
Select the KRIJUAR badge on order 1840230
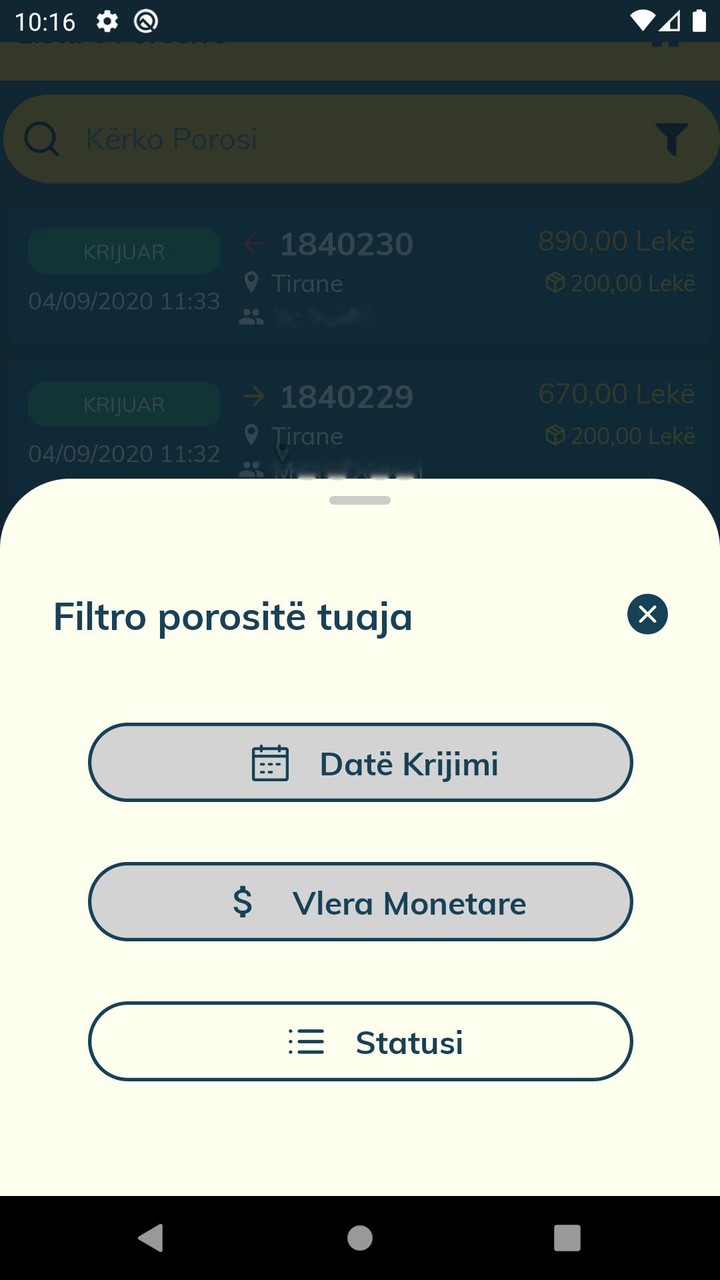point(123,251)
